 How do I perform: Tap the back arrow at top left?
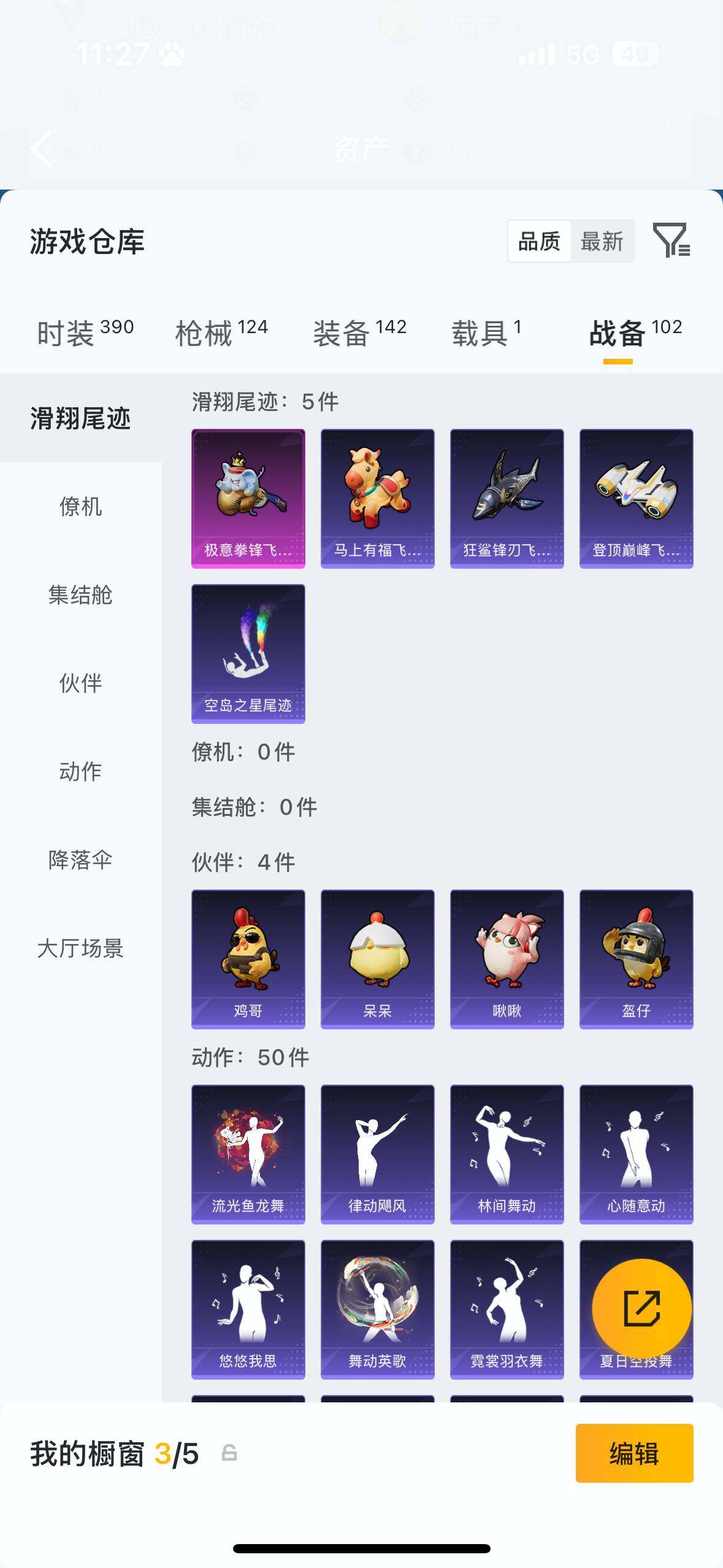pos(40,149)
